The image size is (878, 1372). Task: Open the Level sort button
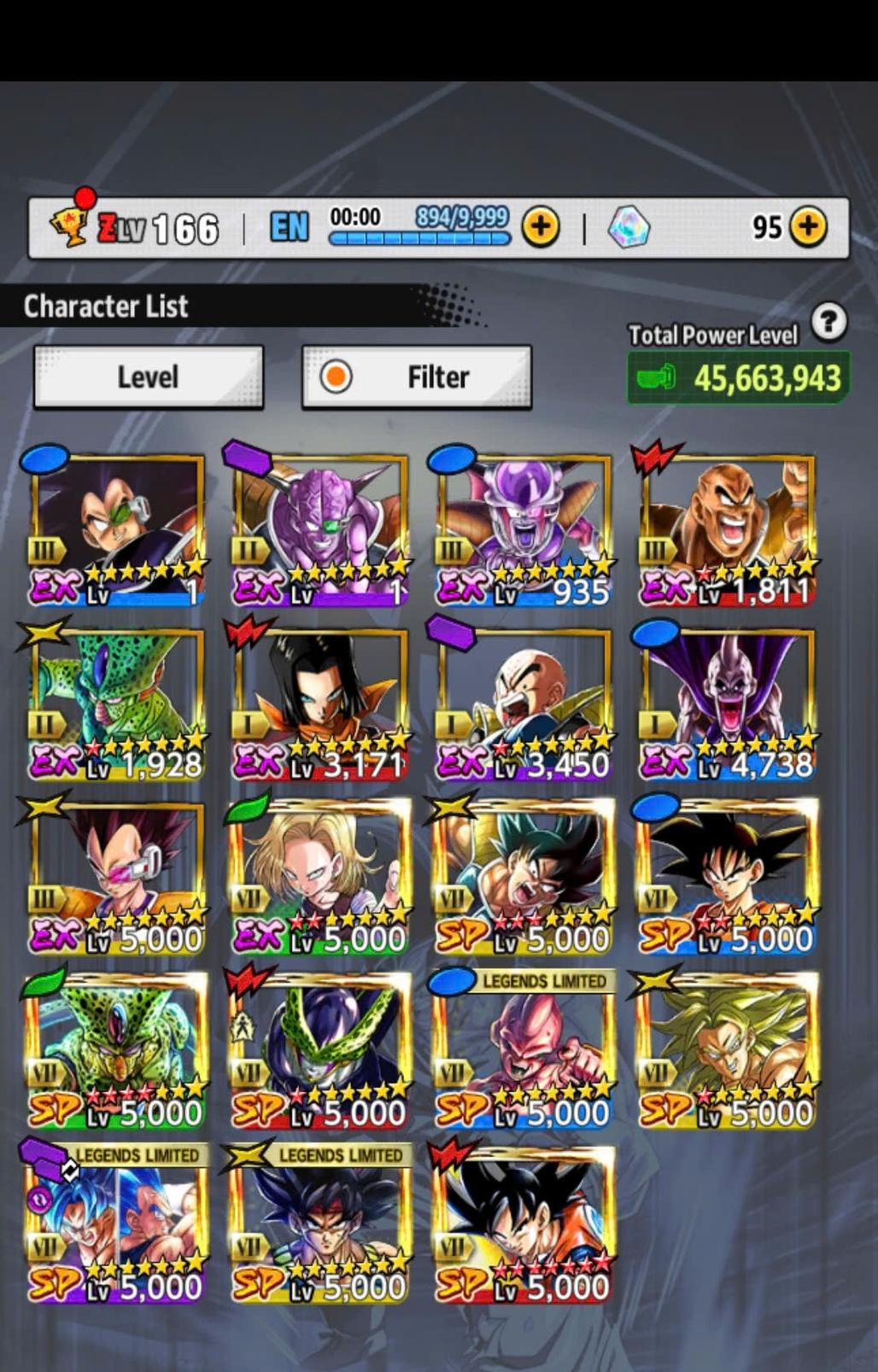pyautogui.click(x=148, y=377)
